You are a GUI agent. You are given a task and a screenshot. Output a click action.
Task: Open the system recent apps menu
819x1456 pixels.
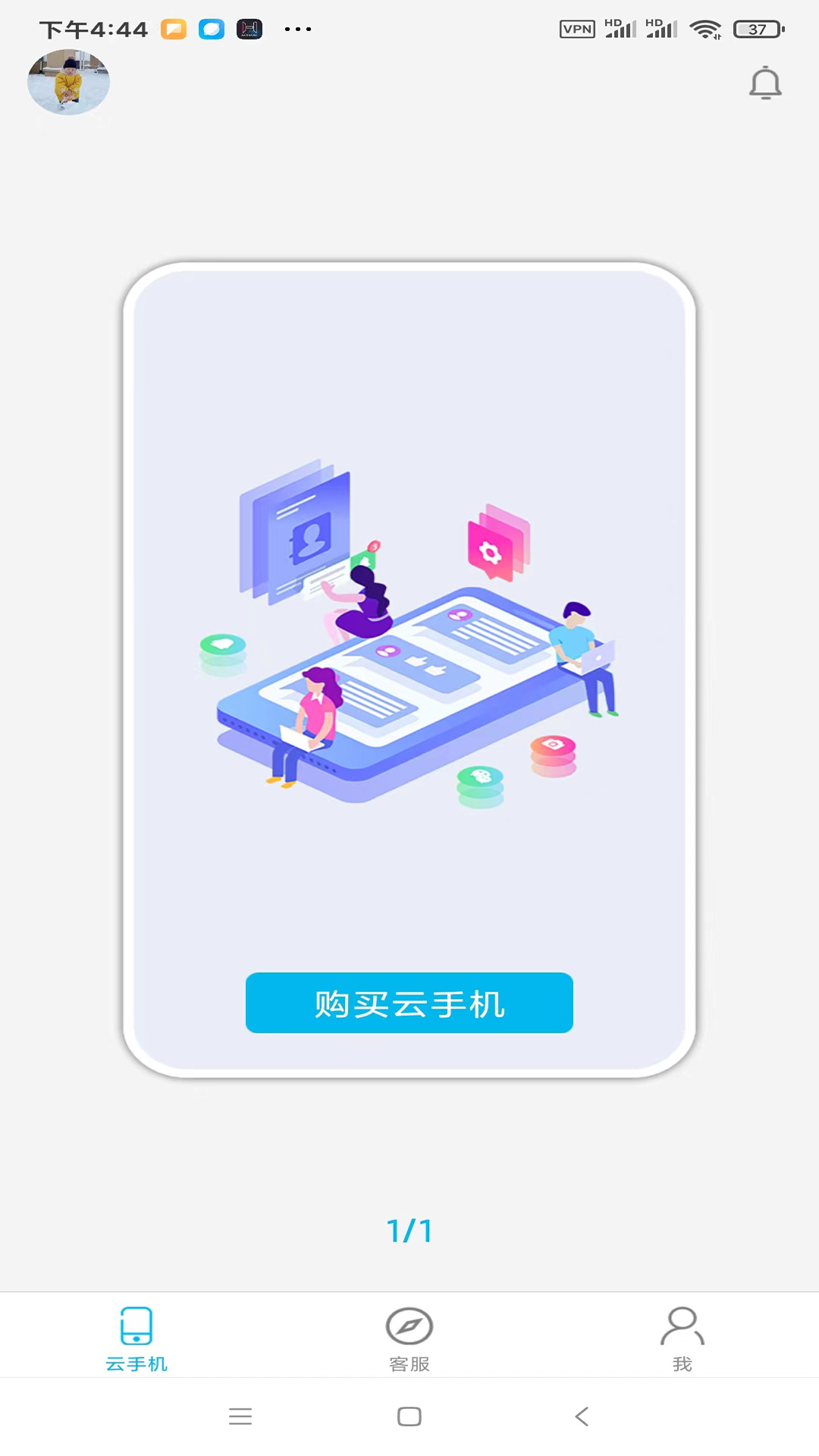click(x=240, y=1416)
